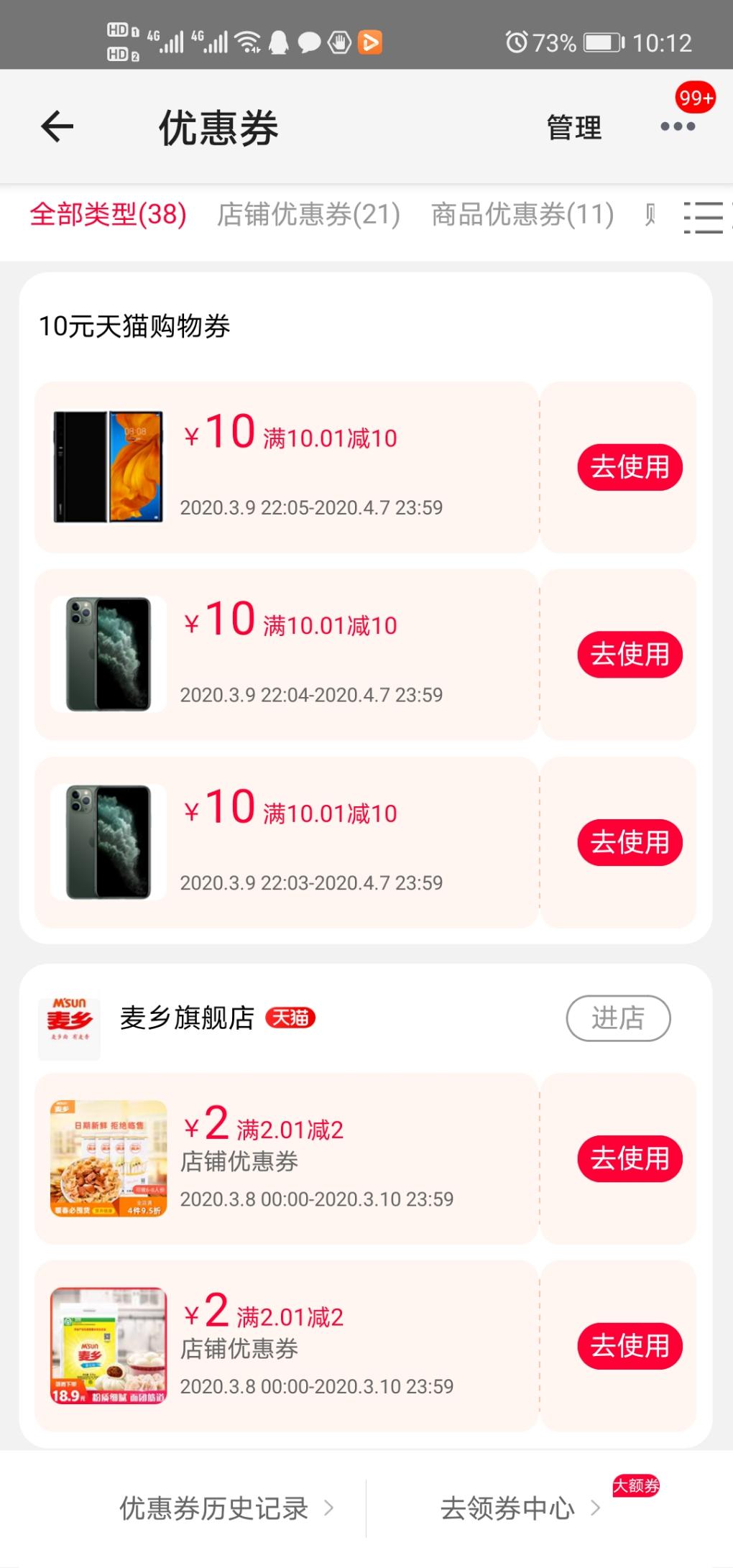
Task: Switch to the 商品优惠券(11) tab
Action: (x=522, y=214)
